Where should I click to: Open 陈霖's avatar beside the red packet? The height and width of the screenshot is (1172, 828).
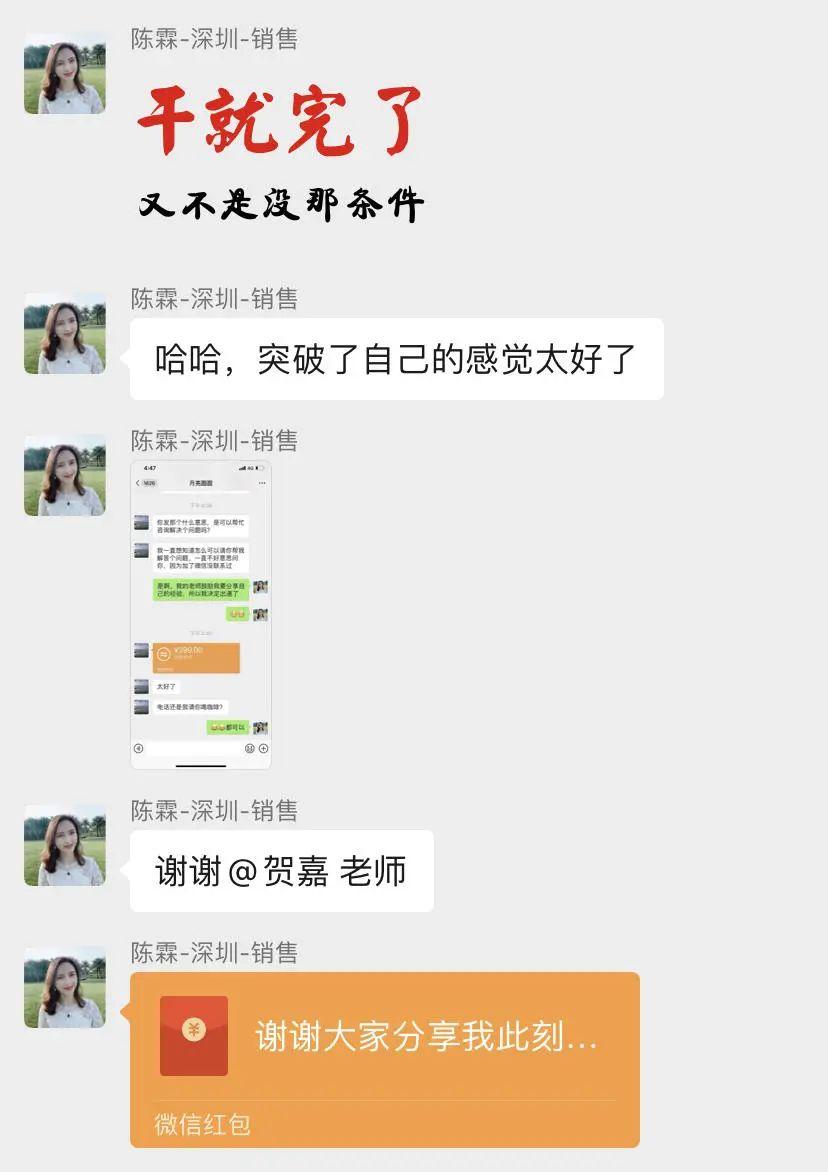[65, 987]
